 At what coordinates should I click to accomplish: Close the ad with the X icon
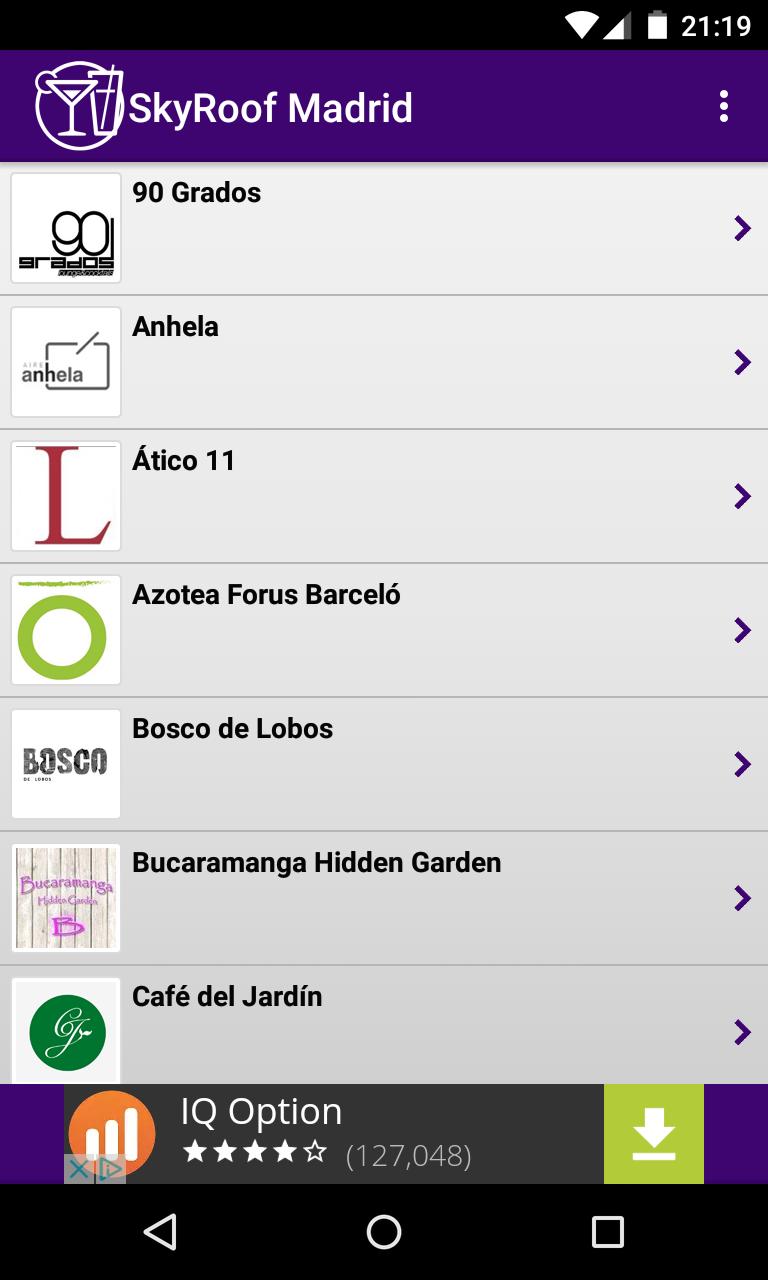point(78,1169)
